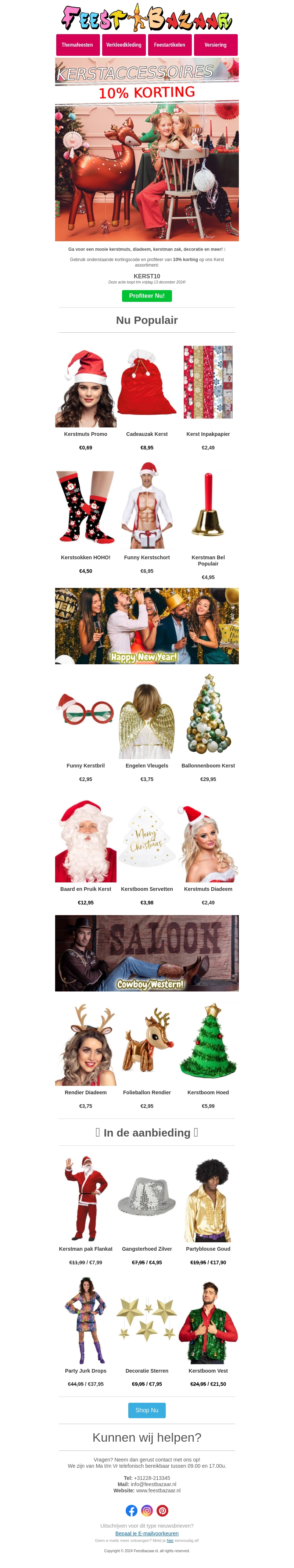The width and height of the screenshot is (294, 1568).
Task: Open the Kerstsokken HOHO! product
Action: click(86, 508)
